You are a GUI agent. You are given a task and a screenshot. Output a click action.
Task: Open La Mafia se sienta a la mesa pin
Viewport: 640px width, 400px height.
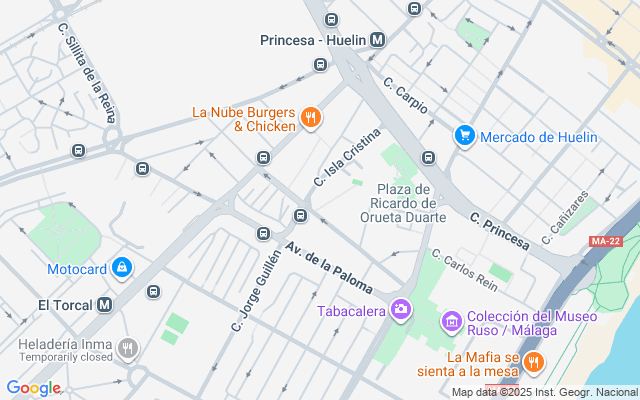point(535,361)
